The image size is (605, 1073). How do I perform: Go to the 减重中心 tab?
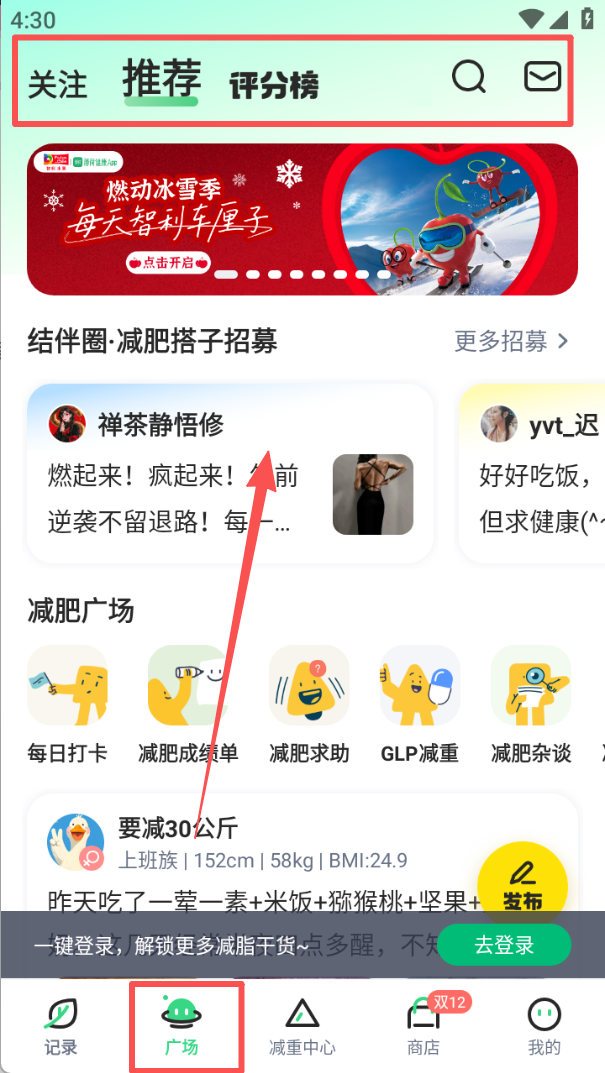point(302,1027)
